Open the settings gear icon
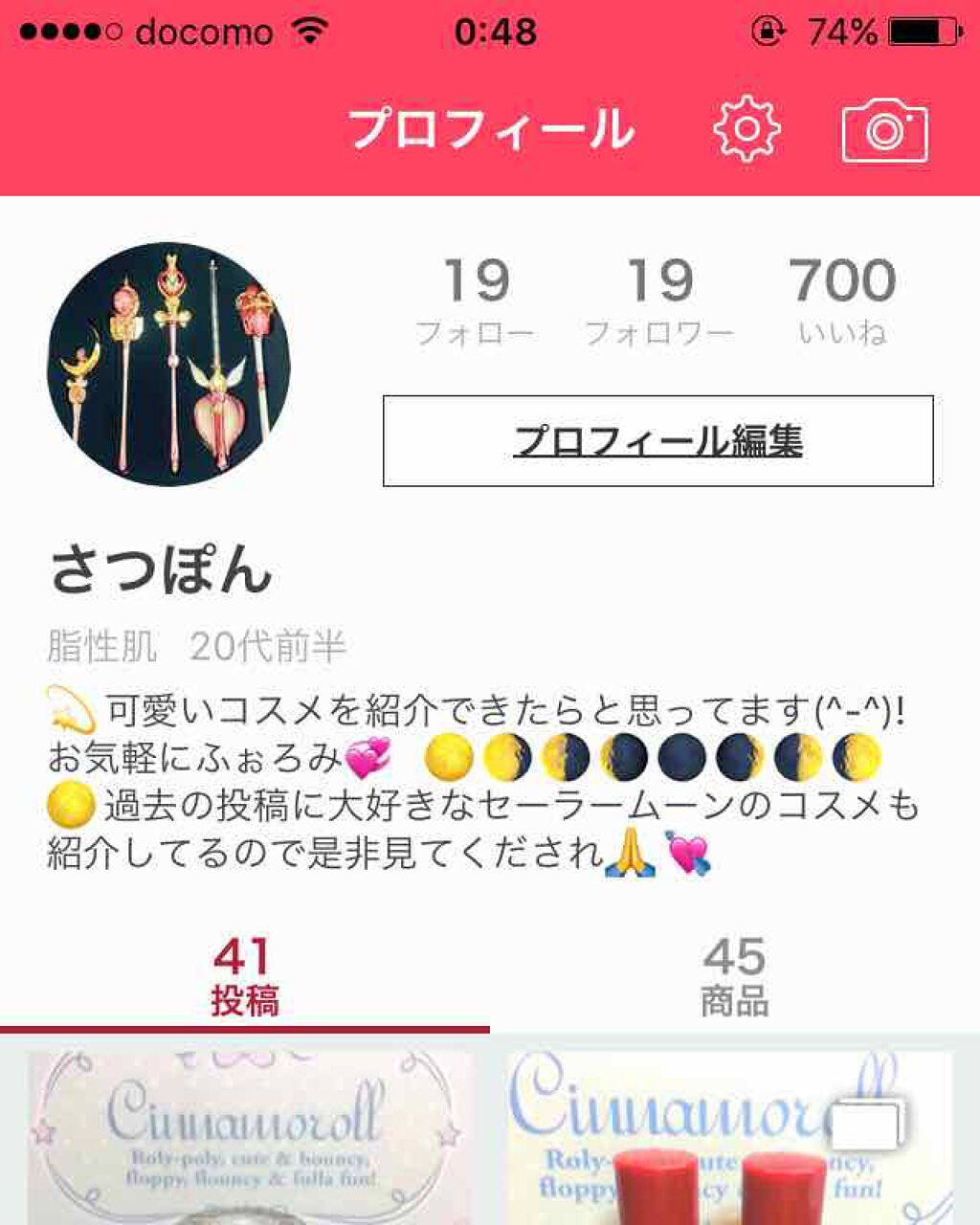980x1225 pixels. coord(746,131)
